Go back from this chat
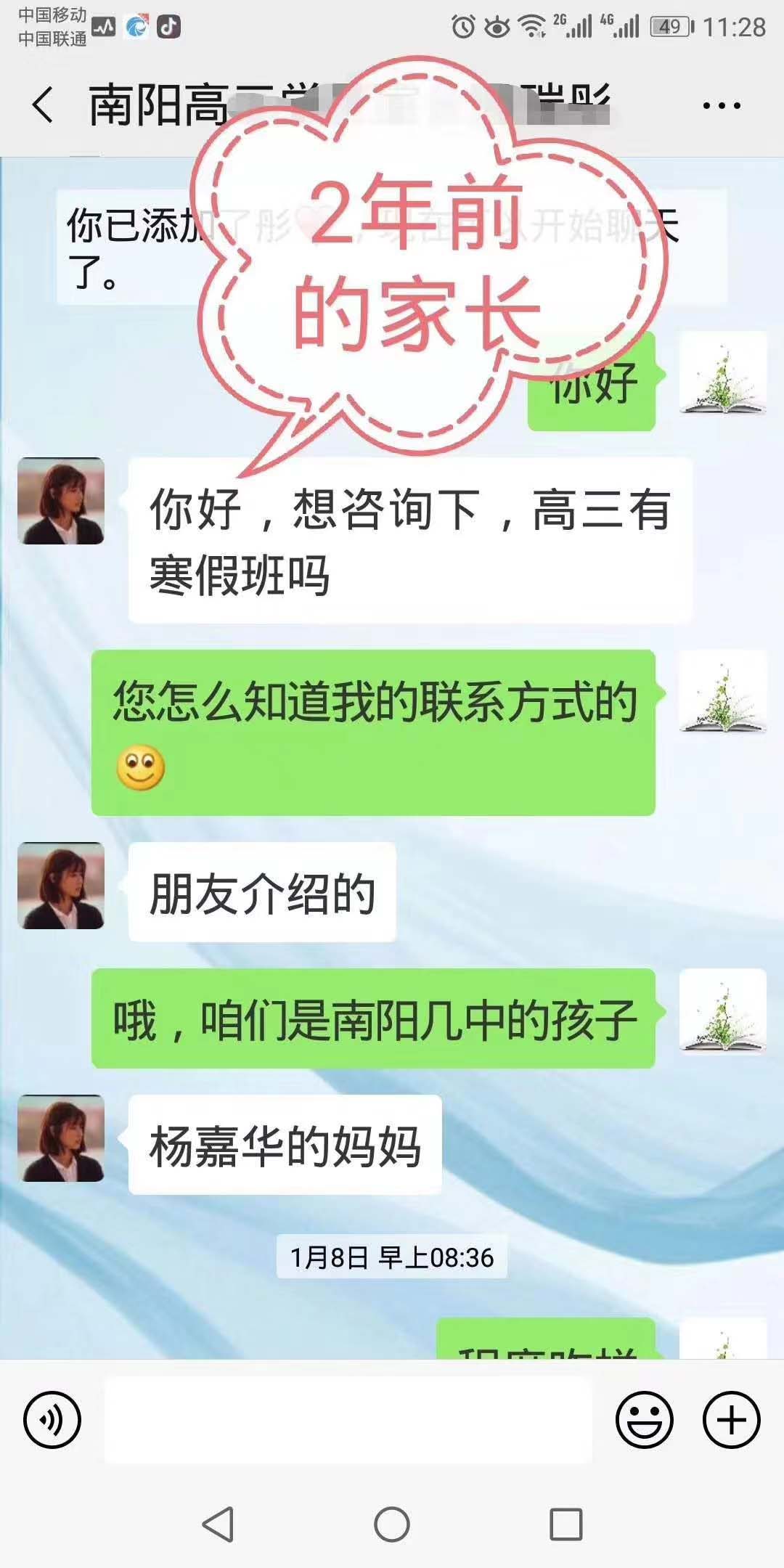784x1568 pixels. 44,105
